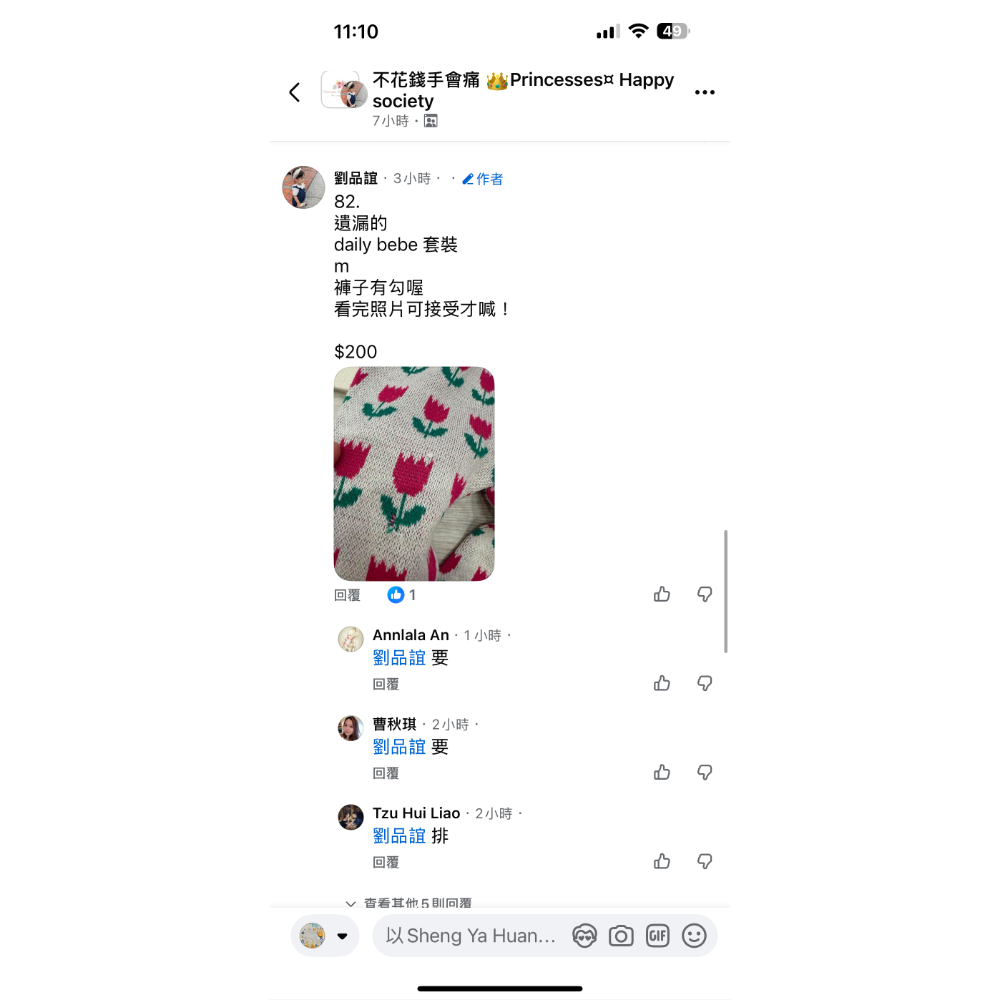Screen dimensions: 1000x1000
Task: Dislike 劉品誼's item 82 comment
Action: pos(705,595)
